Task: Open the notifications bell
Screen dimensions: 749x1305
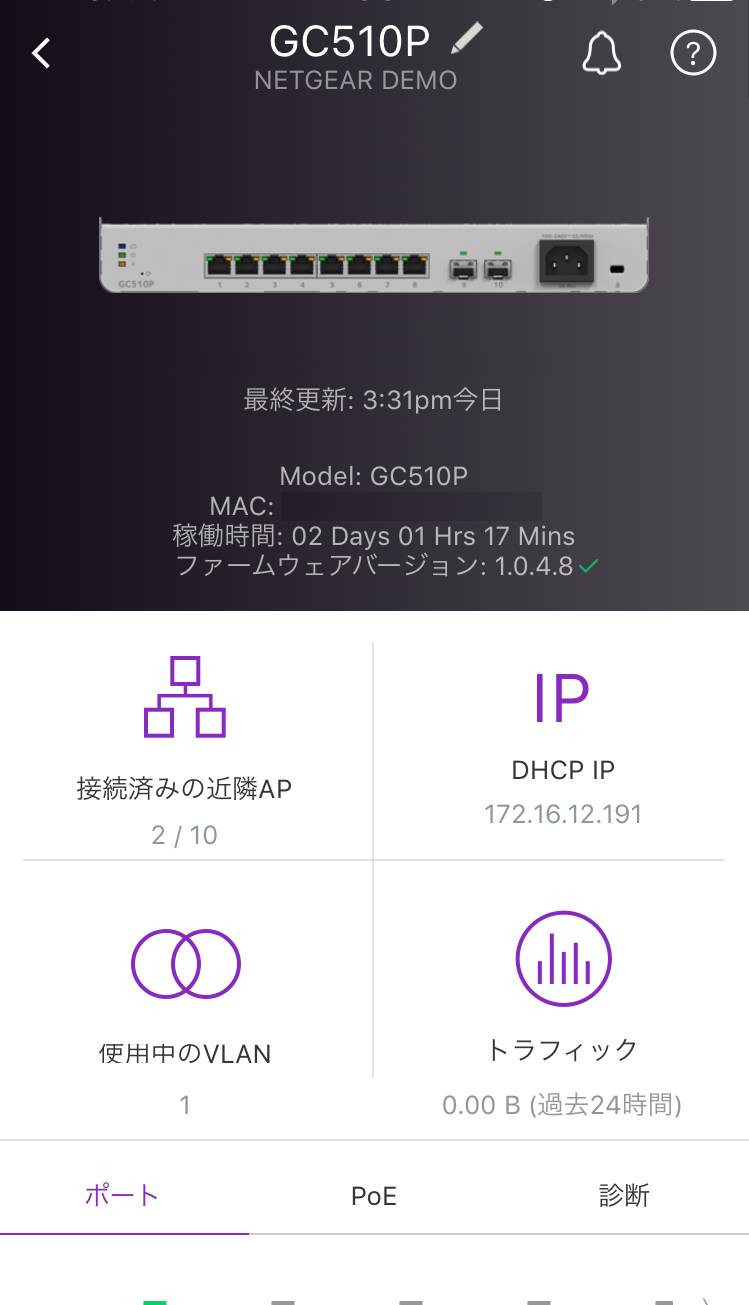Action: [x=602, y=52]
